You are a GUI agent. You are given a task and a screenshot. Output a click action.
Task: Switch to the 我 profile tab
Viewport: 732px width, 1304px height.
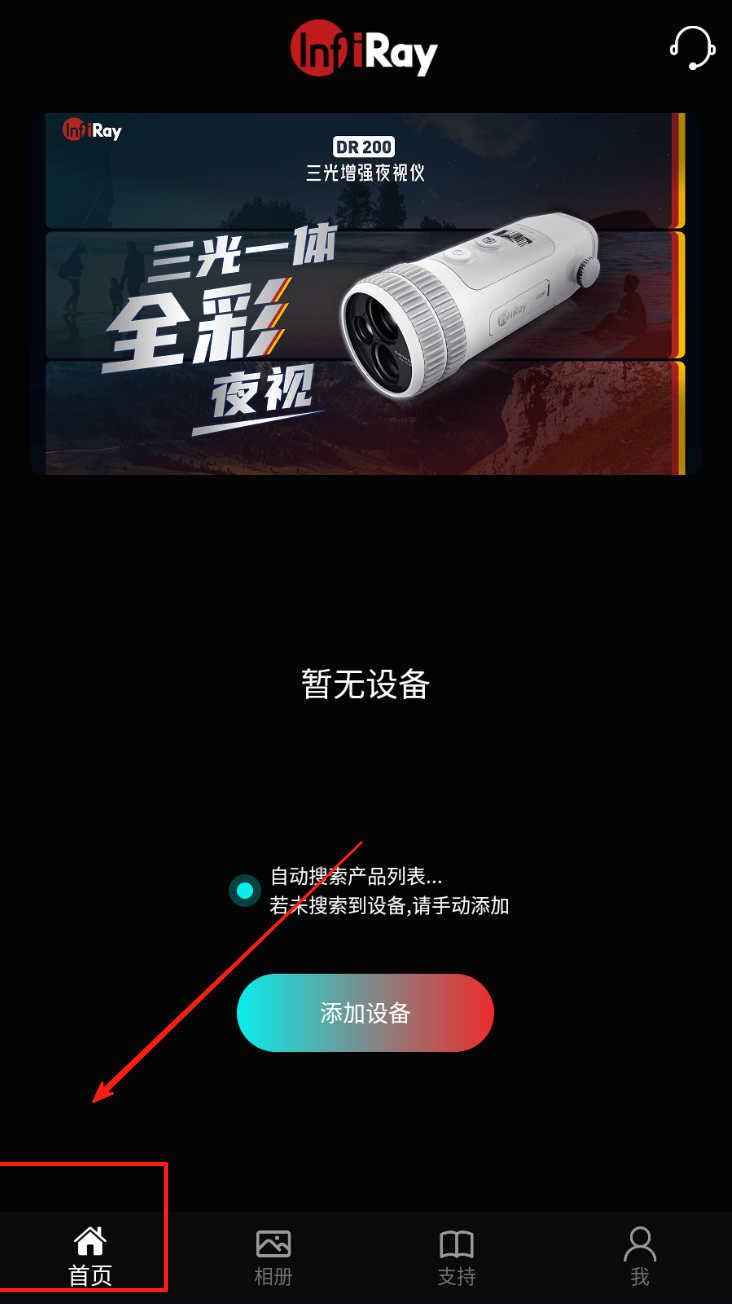pos(640,1256)
